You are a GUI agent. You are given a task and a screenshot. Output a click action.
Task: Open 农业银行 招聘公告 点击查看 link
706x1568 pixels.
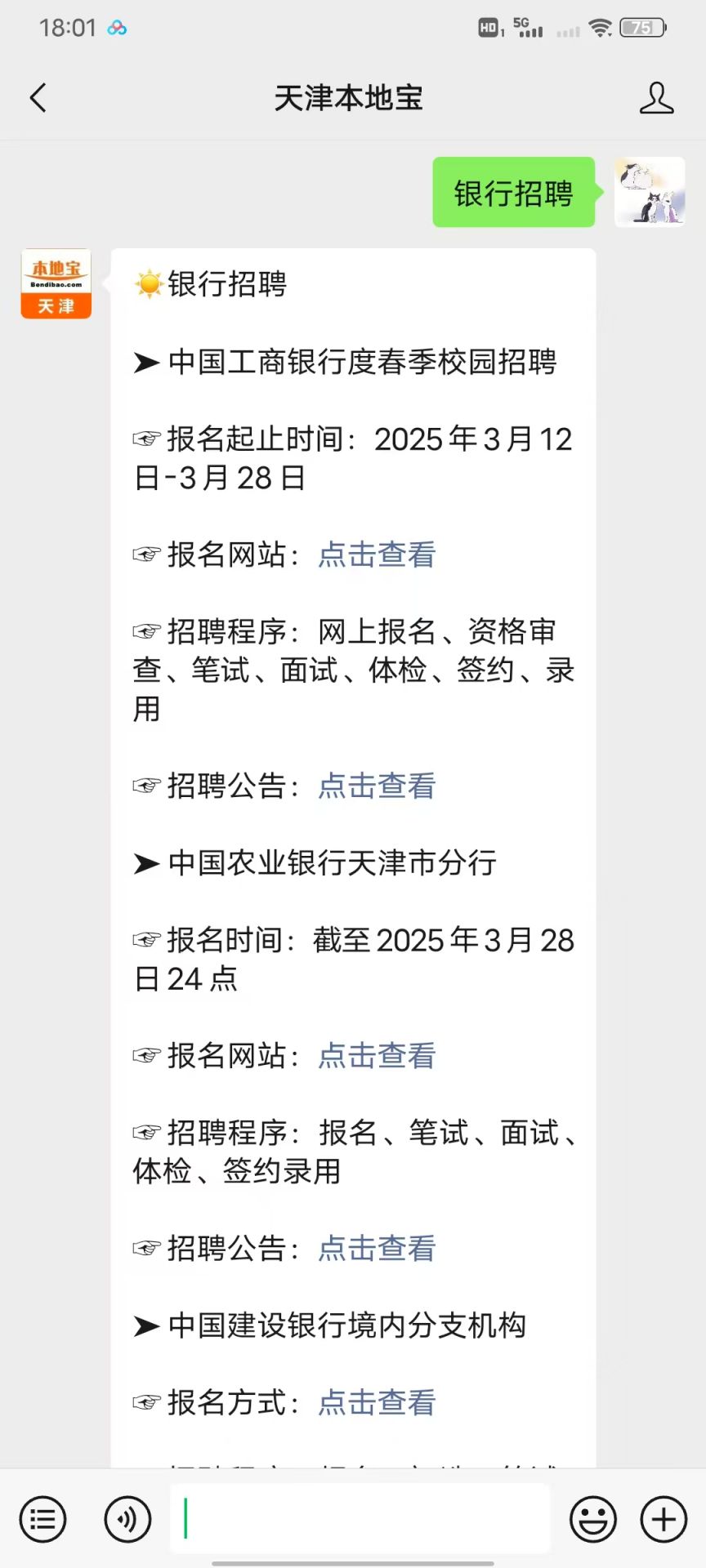point(377,1248)
